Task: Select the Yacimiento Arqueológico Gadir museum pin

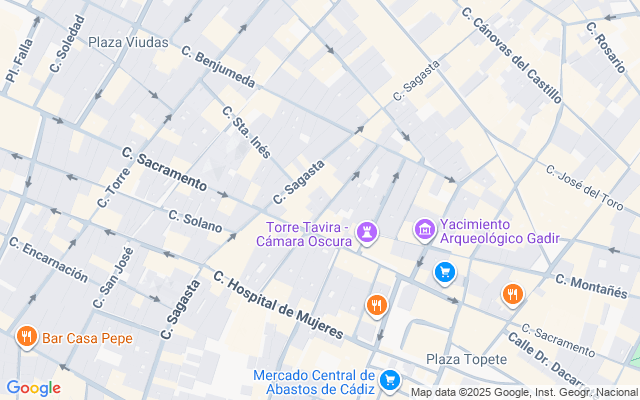Action: tap(426, 231)
